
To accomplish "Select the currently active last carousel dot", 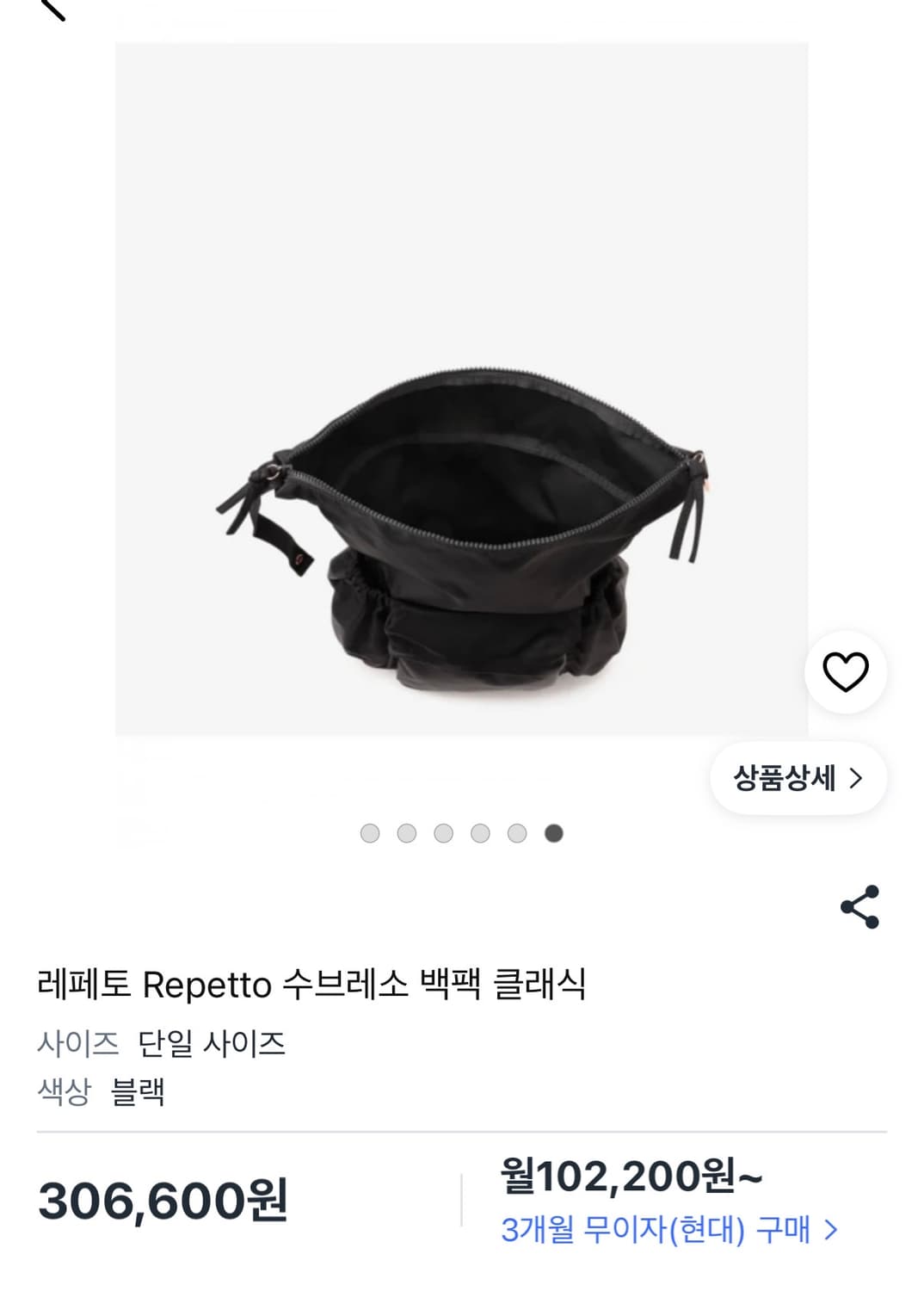I will click(x=553, y=833).
